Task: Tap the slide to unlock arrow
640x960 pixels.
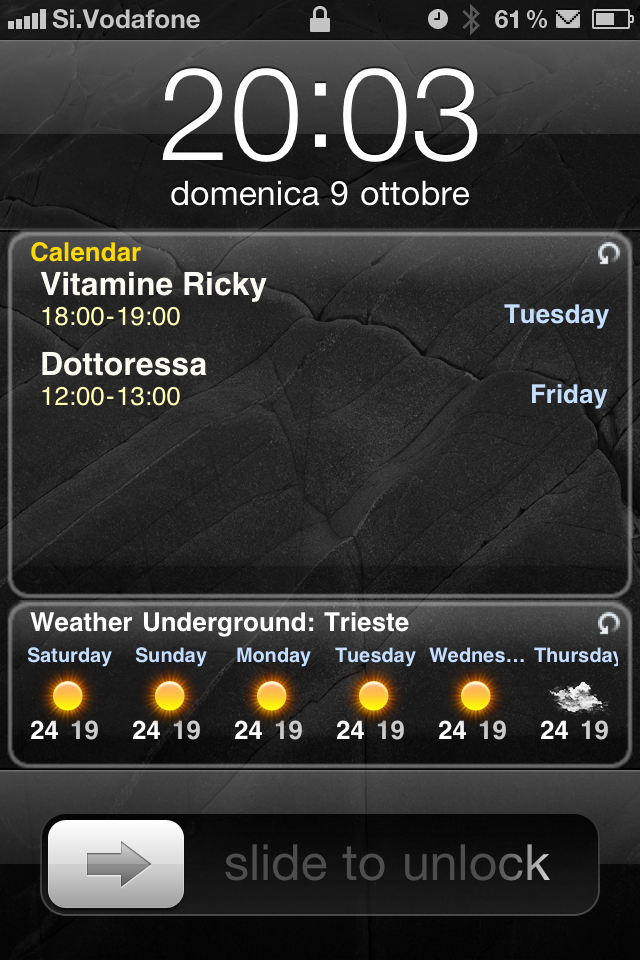Action: coord(117,864)
